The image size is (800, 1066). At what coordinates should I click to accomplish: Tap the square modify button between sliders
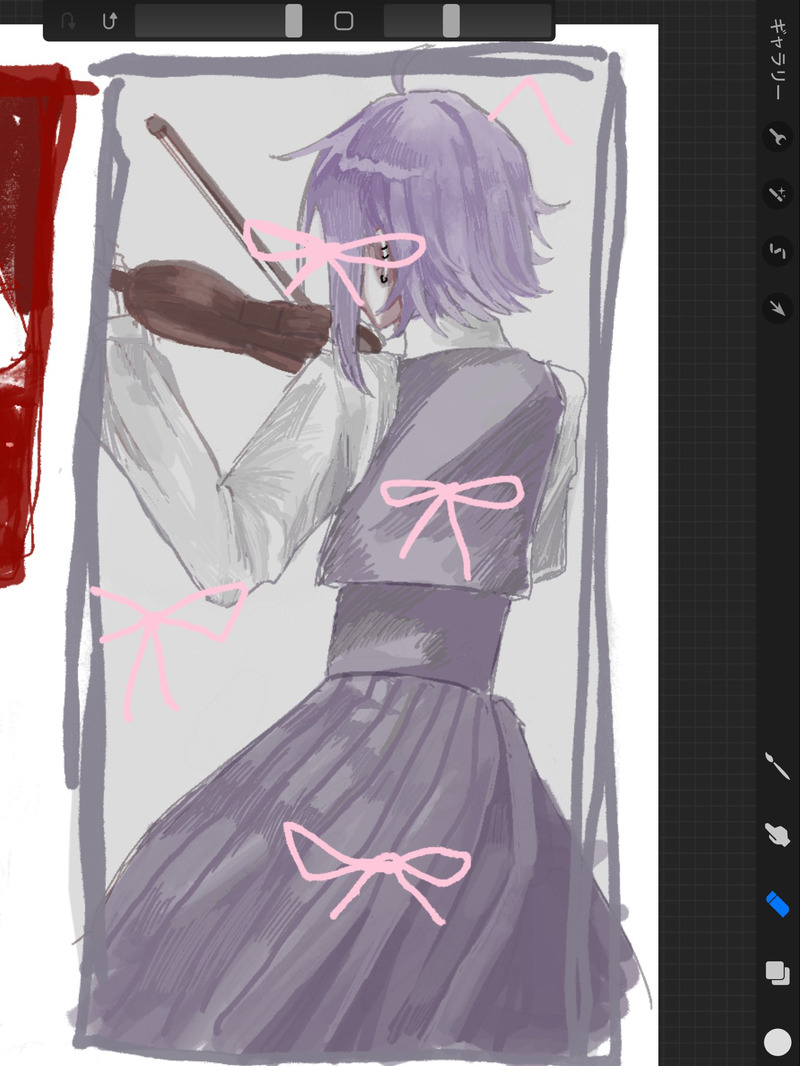click(x=343, y=21)
